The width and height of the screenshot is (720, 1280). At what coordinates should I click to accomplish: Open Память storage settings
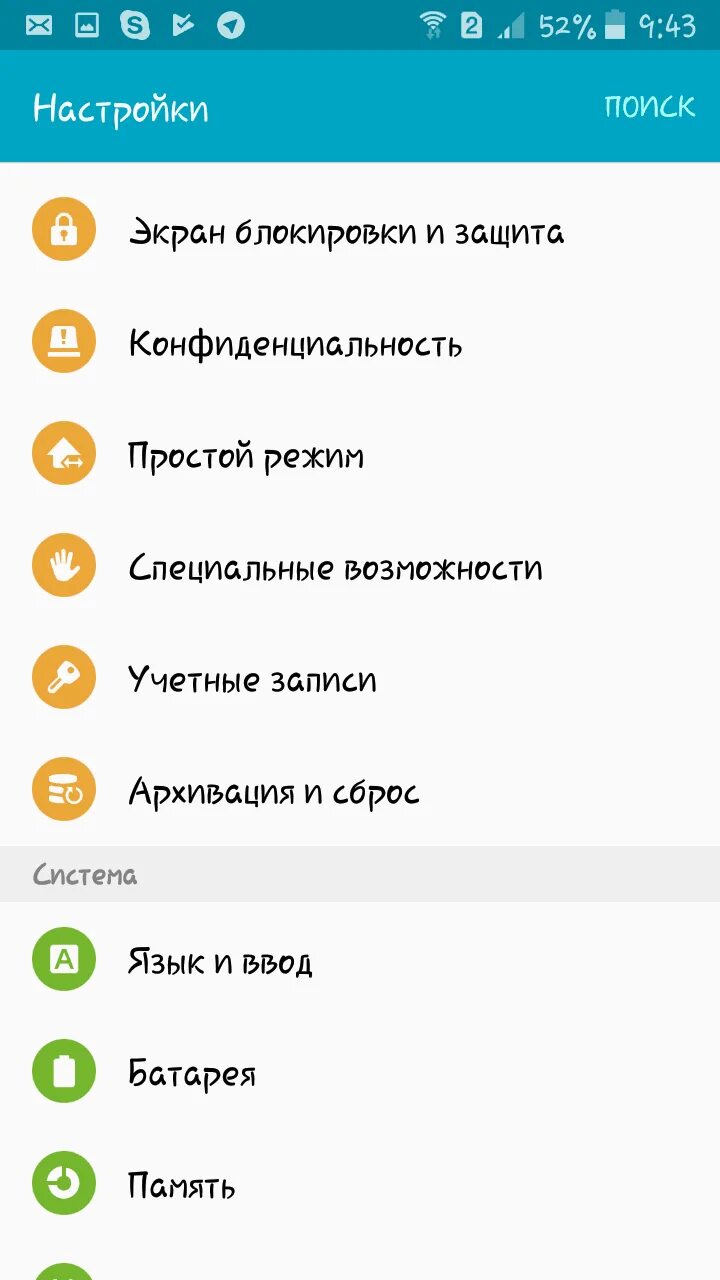point(360,1185)
